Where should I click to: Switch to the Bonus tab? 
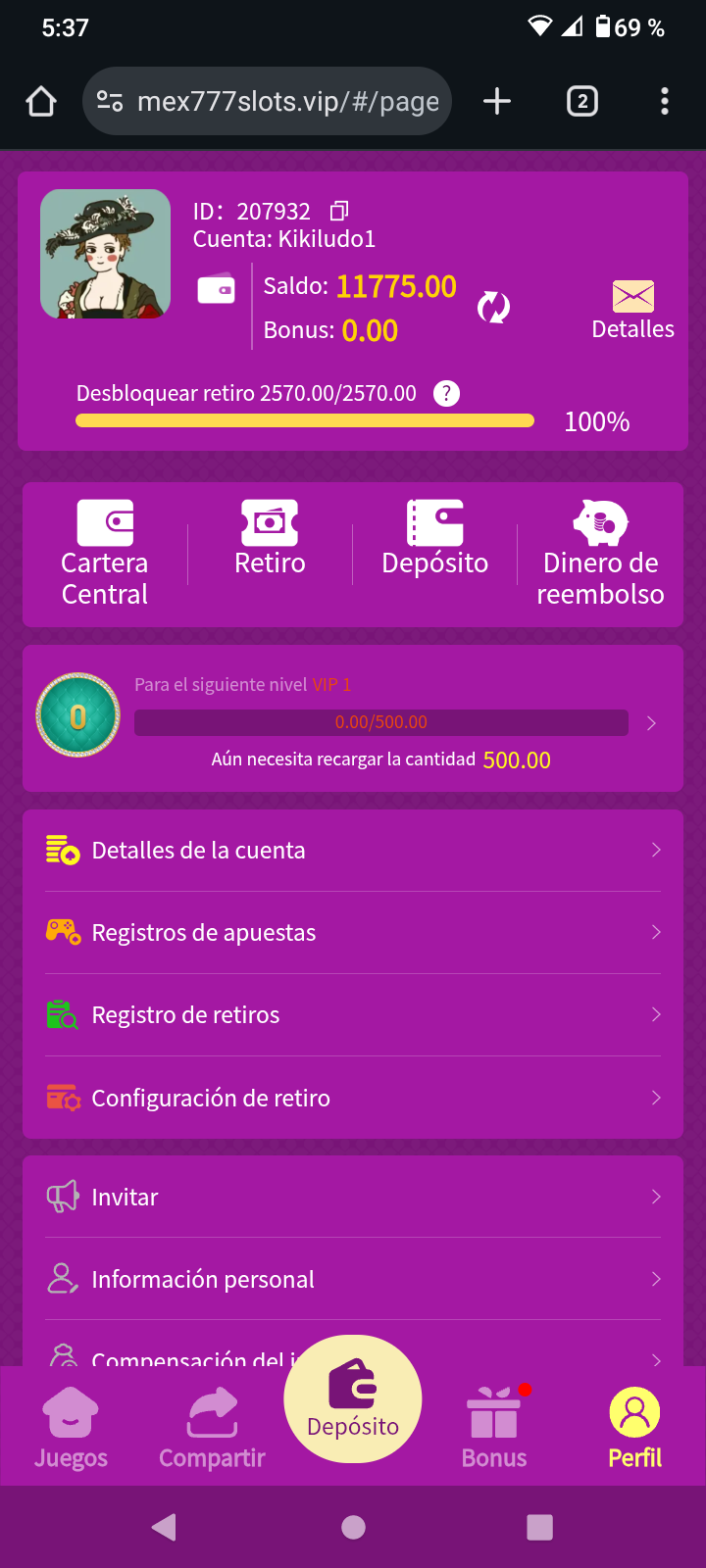point(494,1429)
